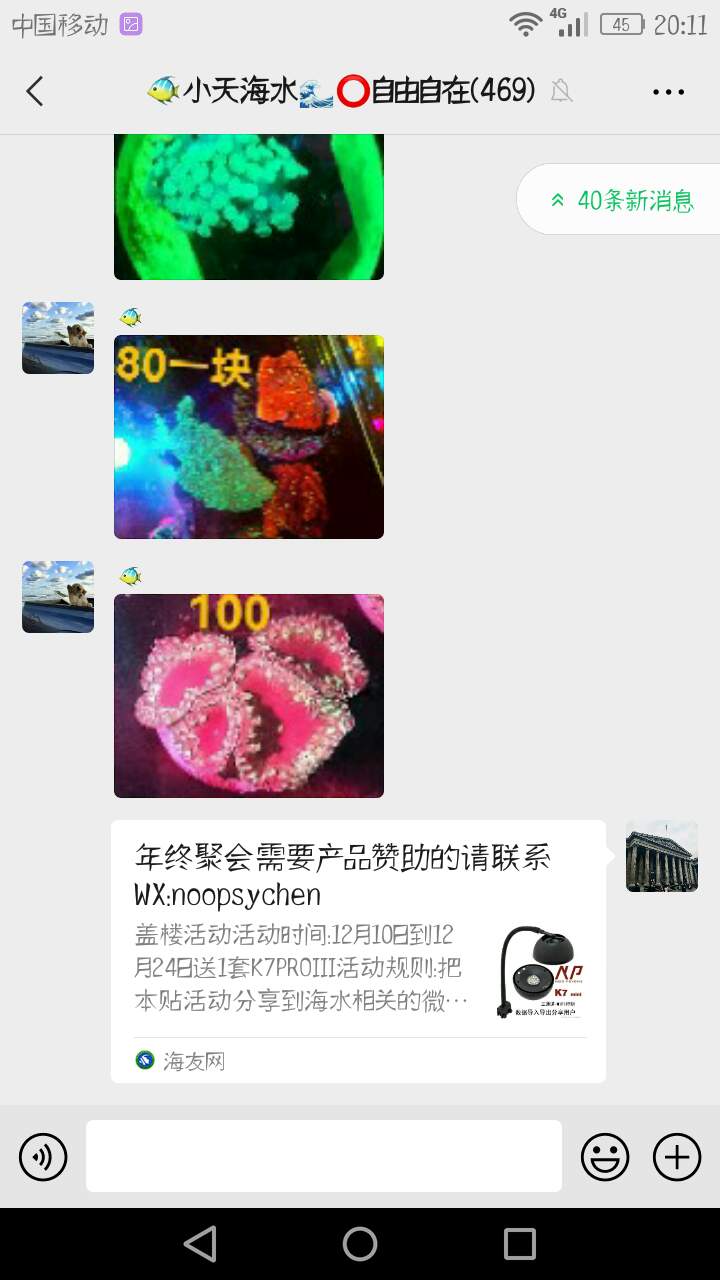This screenshot has width=720, height=1280.
Task: Open the 80一块 coral photo
Action: (x=248, y=437)
